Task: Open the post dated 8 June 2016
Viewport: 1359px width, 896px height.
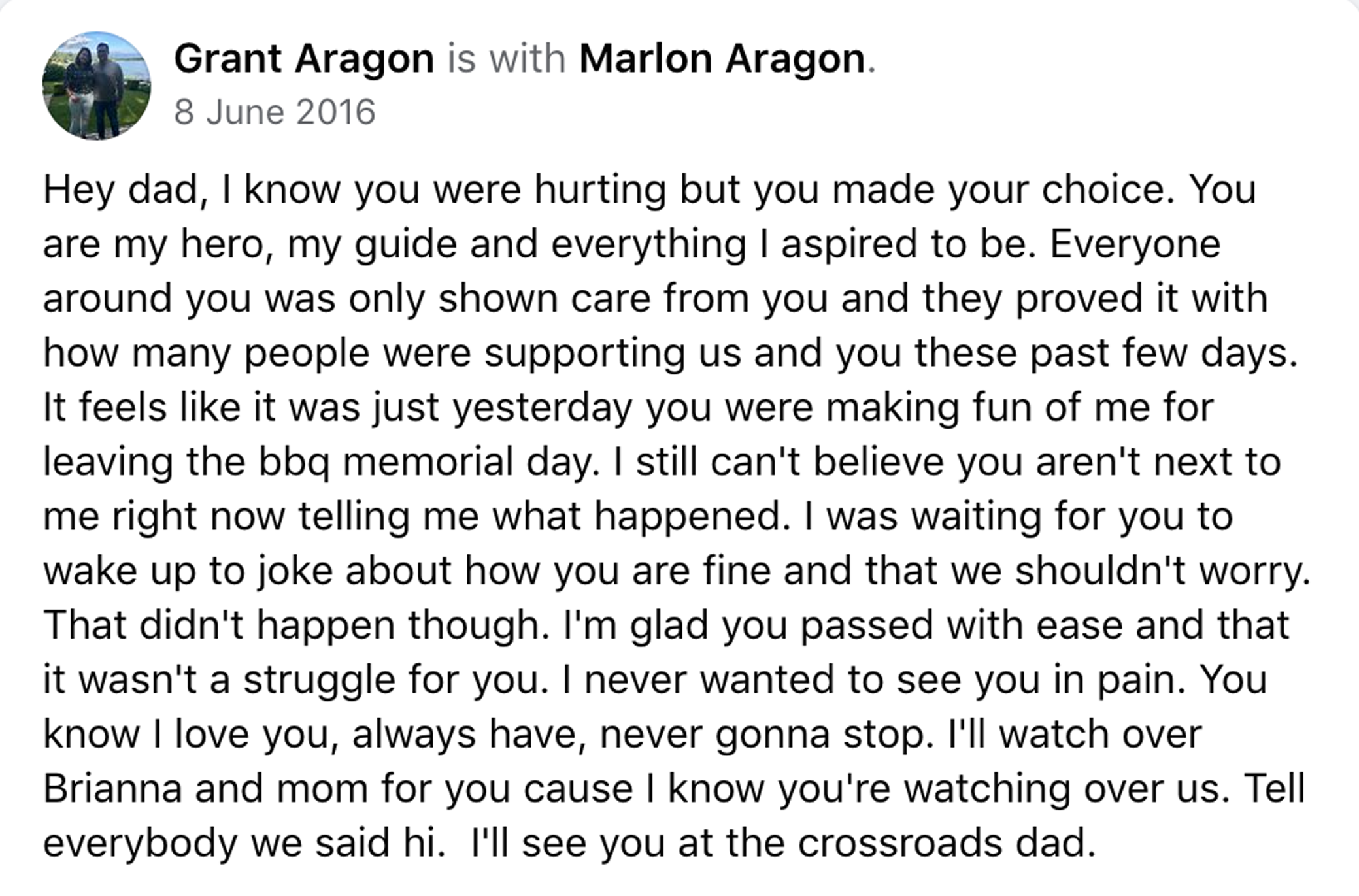Action: [275, 112]
